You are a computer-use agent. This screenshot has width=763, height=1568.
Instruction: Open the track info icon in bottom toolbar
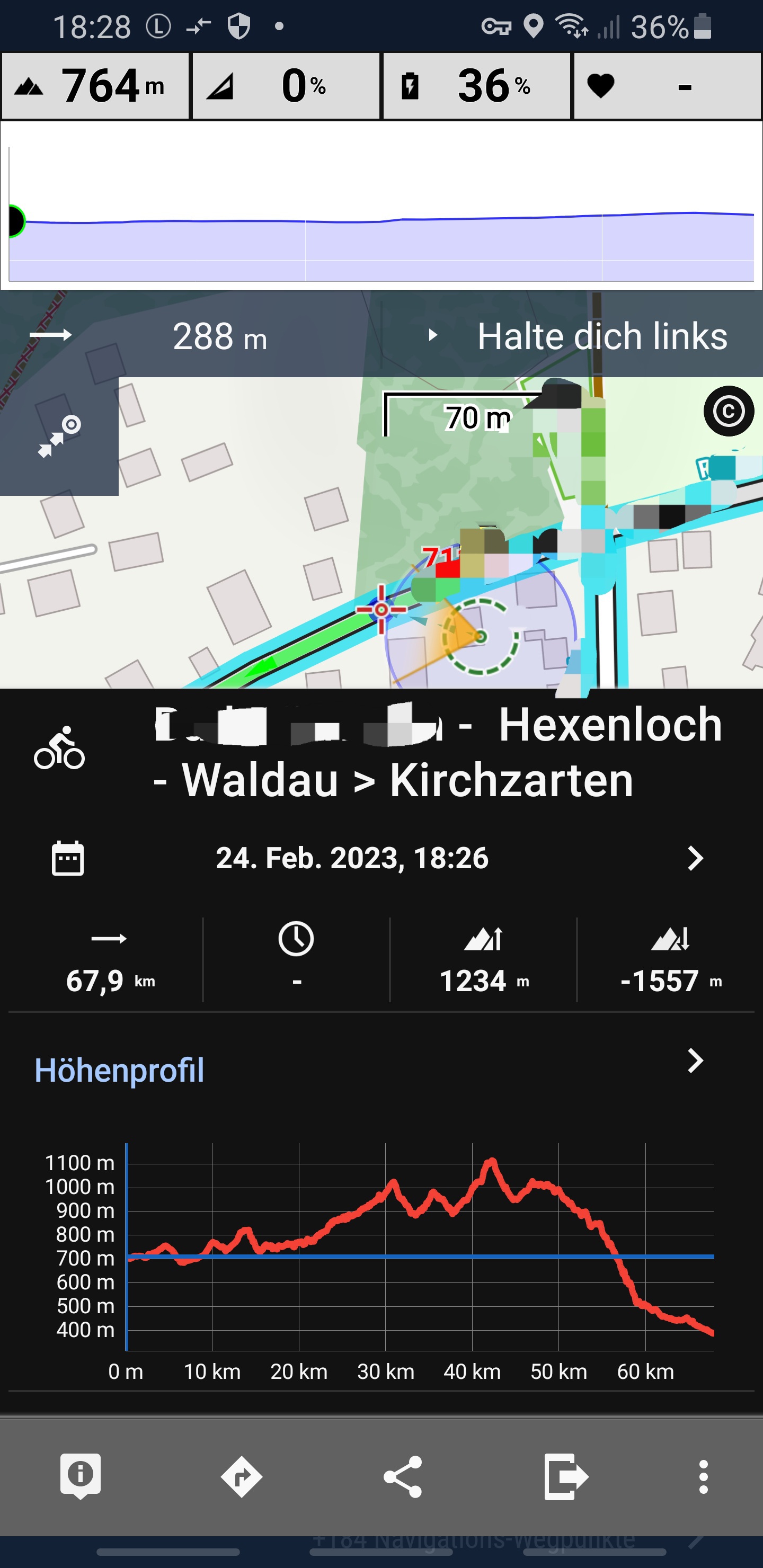click(81, 1476)
